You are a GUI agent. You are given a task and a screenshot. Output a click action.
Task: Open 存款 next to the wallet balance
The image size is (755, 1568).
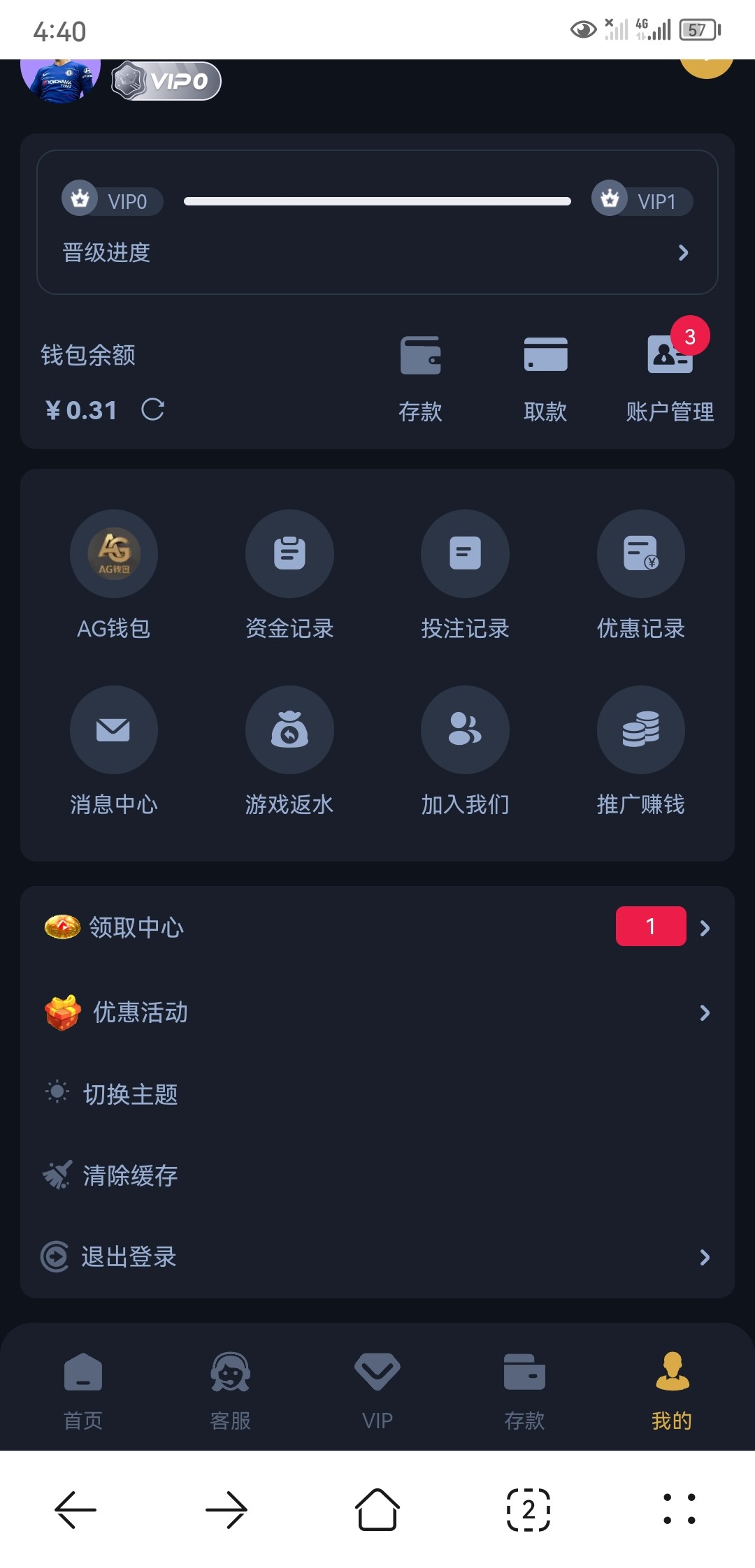click(x=420, y=378)
